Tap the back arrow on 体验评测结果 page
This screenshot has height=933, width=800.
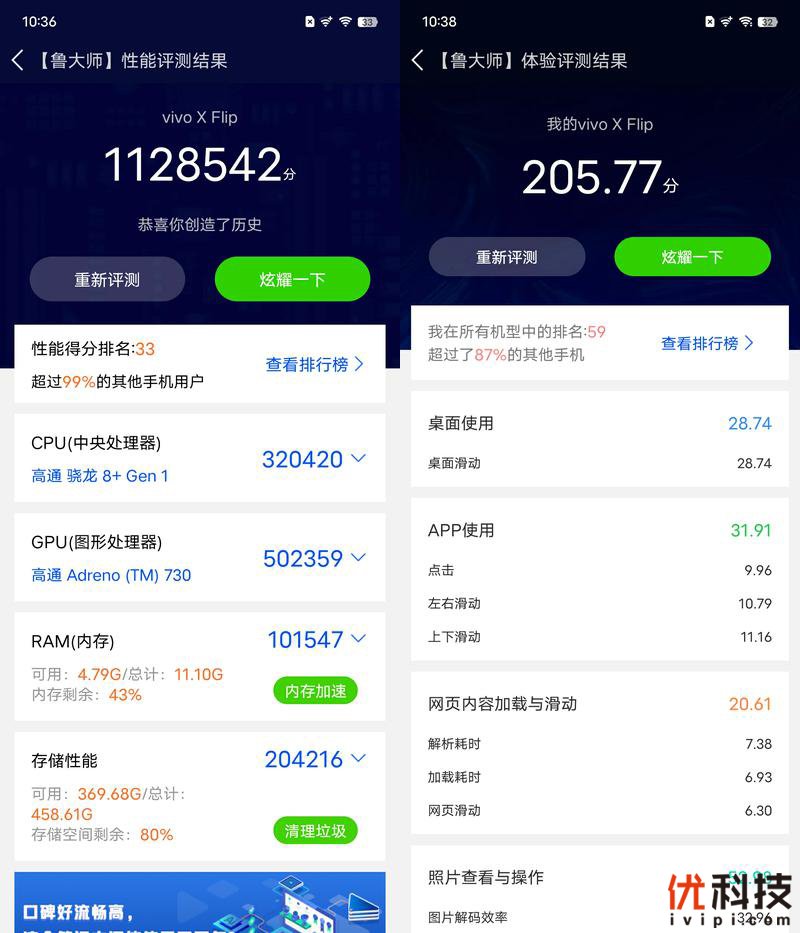point(417,60)
